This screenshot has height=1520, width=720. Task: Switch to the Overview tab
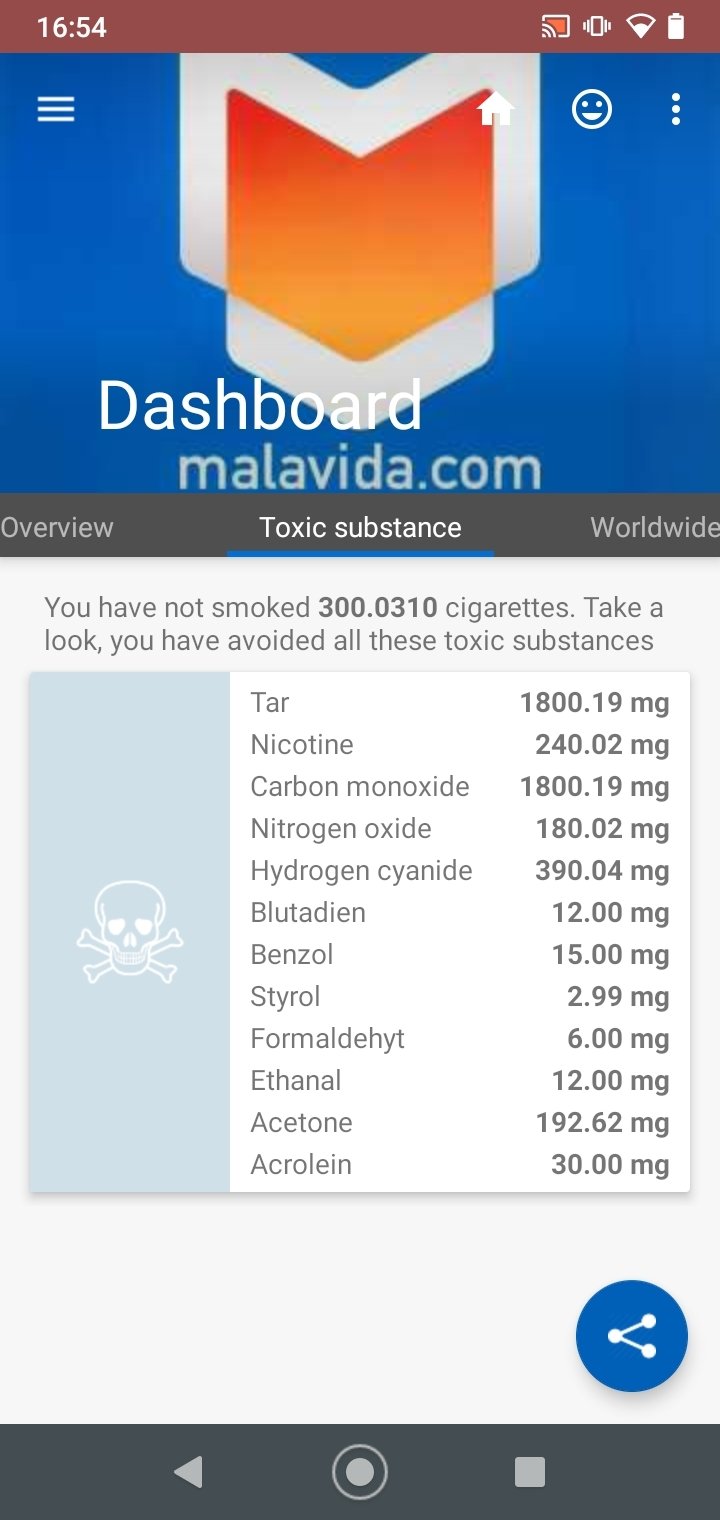point(57,527)
